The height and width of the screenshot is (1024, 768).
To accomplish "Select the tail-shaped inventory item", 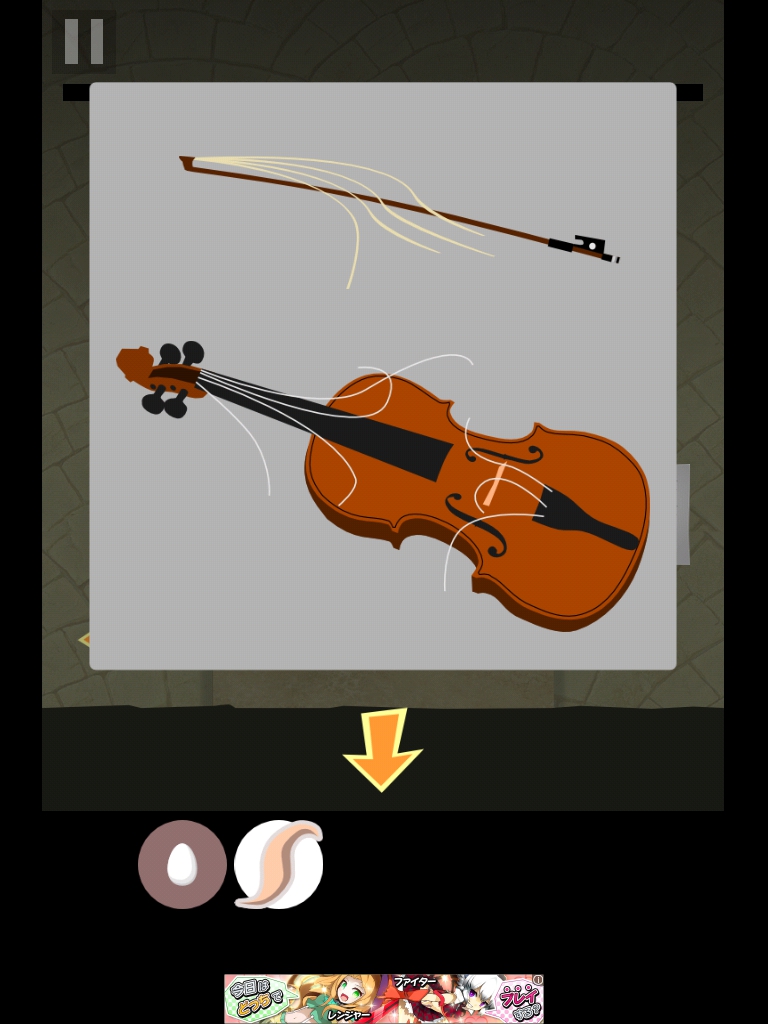I will (279, 864).
